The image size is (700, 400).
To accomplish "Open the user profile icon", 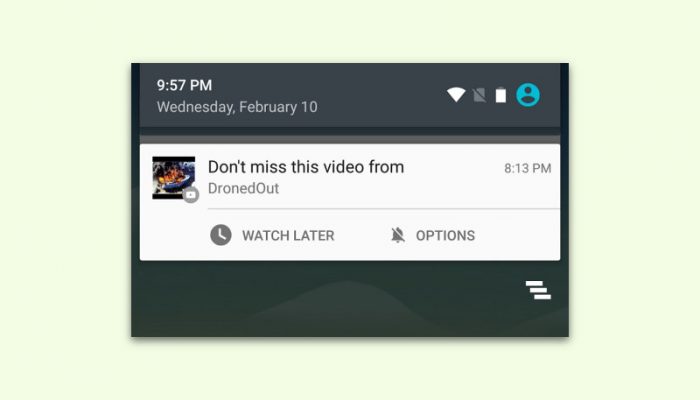I will point(528,95).
